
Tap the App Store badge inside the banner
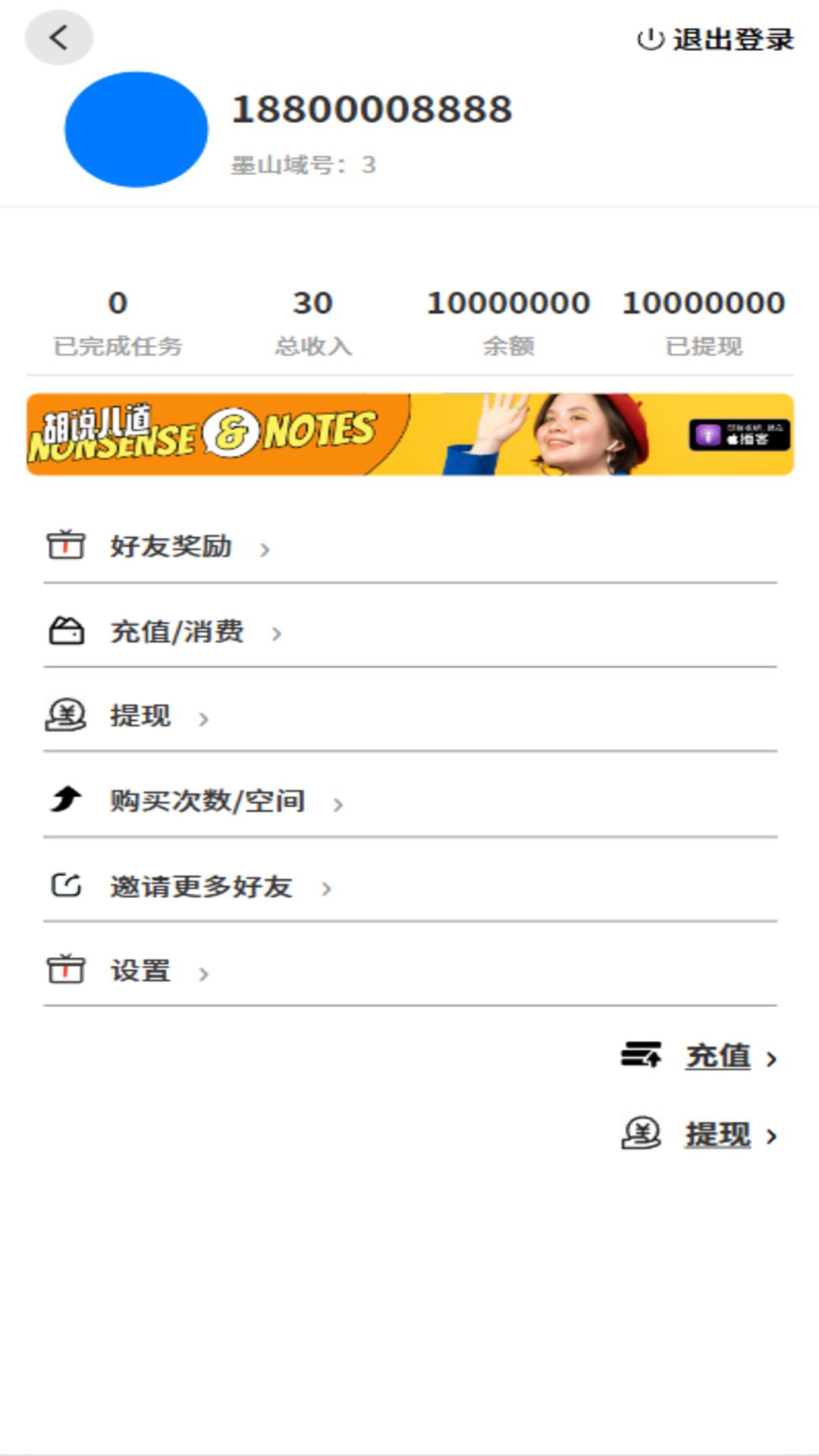pyautogui.click(x=739, y=435)
